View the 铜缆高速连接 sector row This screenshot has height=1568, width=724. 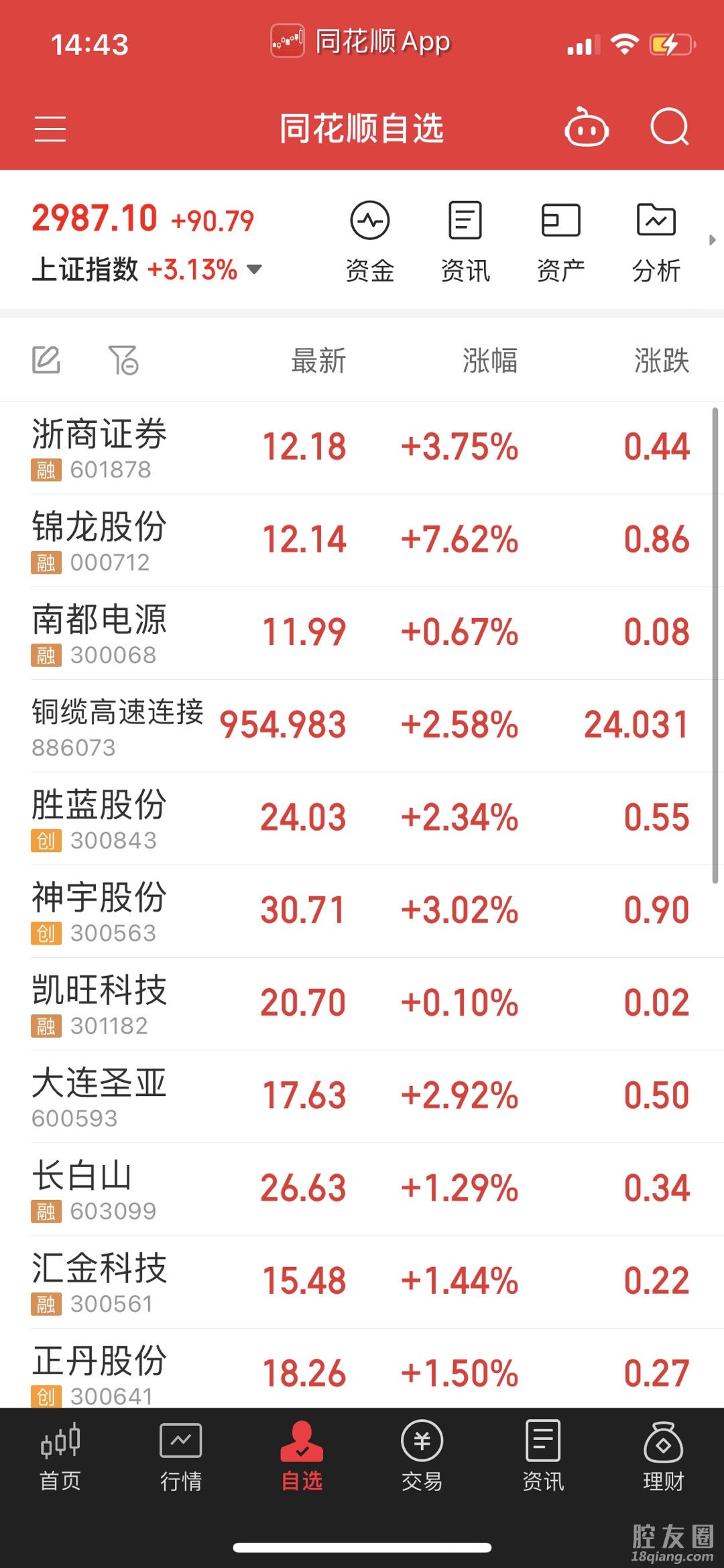point(117,726)
